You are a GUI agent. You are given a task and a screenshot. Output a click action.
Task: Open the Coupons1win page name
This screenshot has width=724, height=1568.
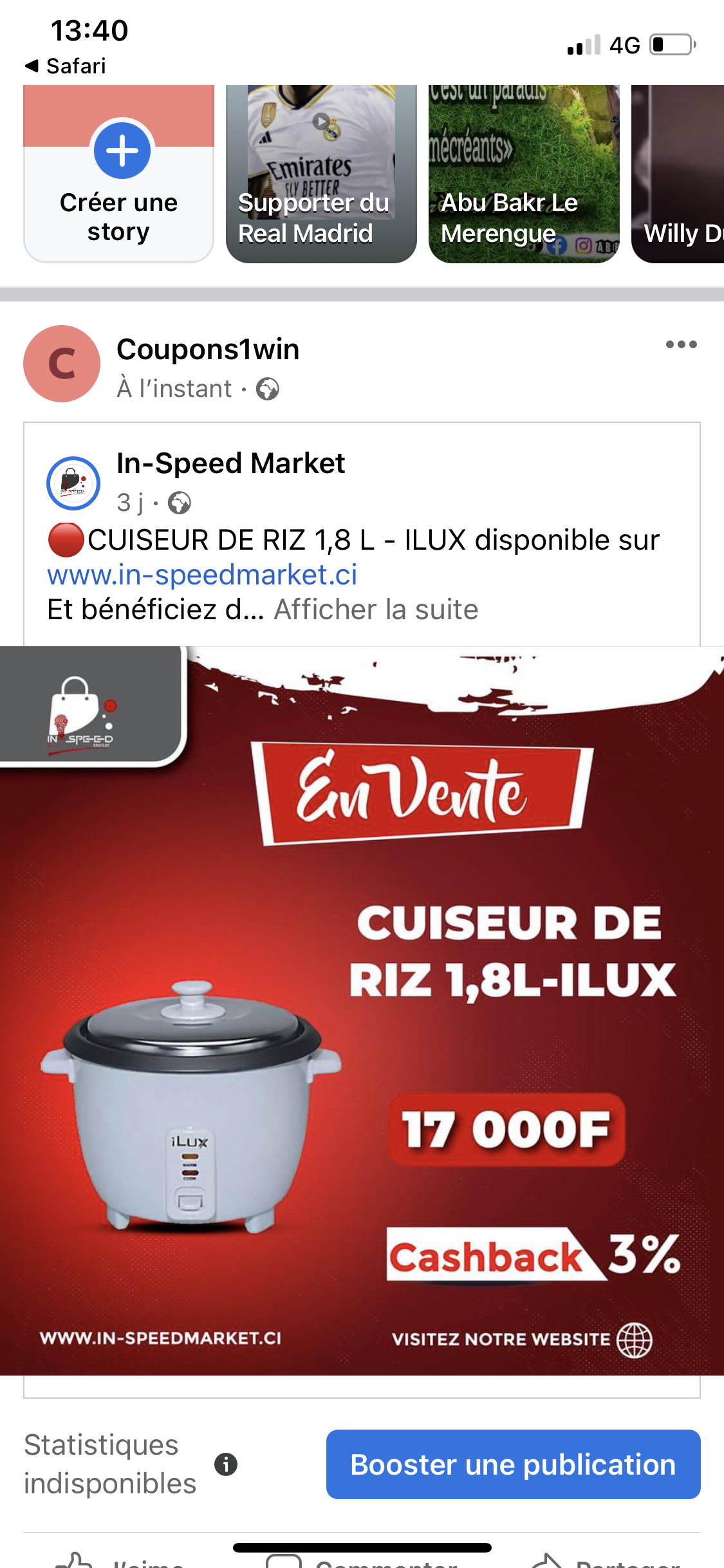208,350
